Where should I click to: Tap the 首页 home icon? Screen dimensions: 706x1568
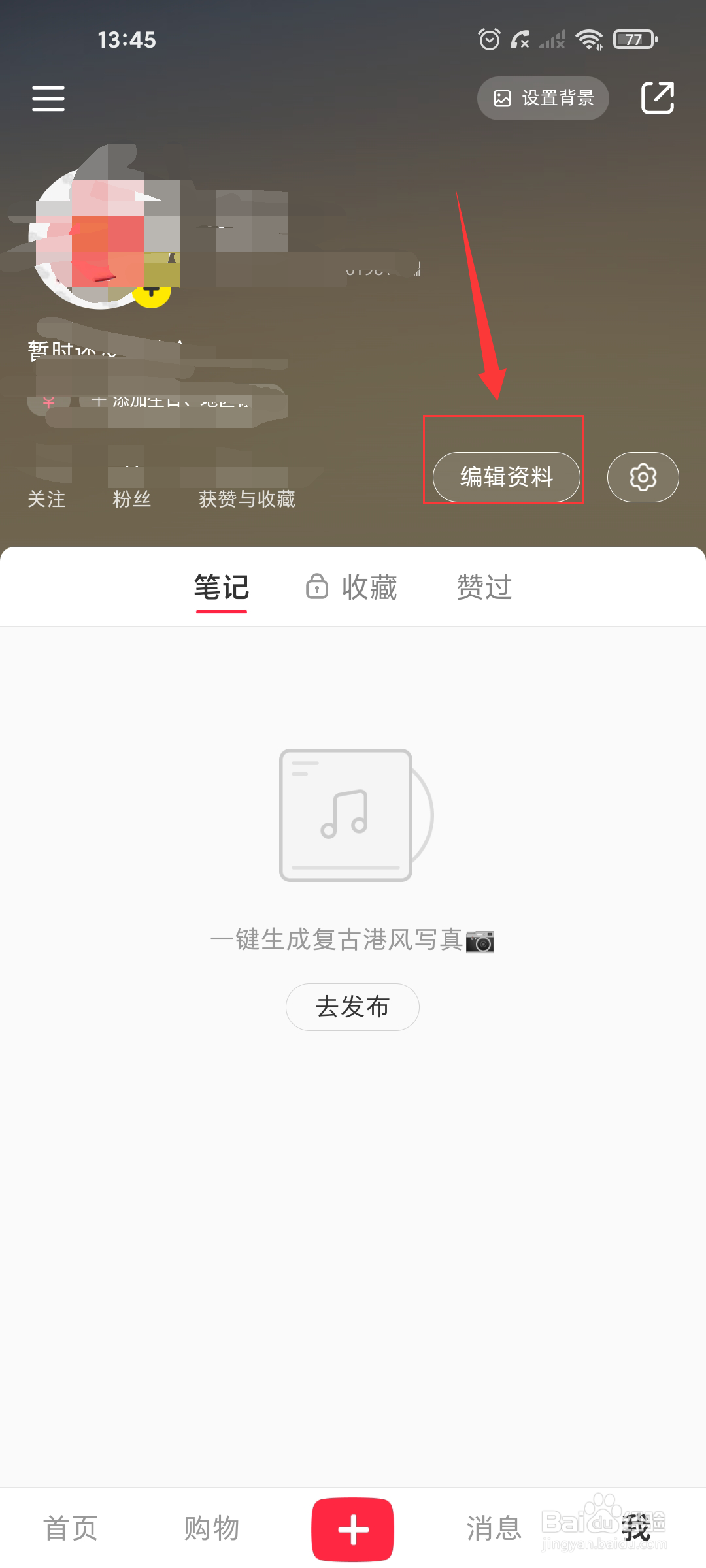point(70,1528)
